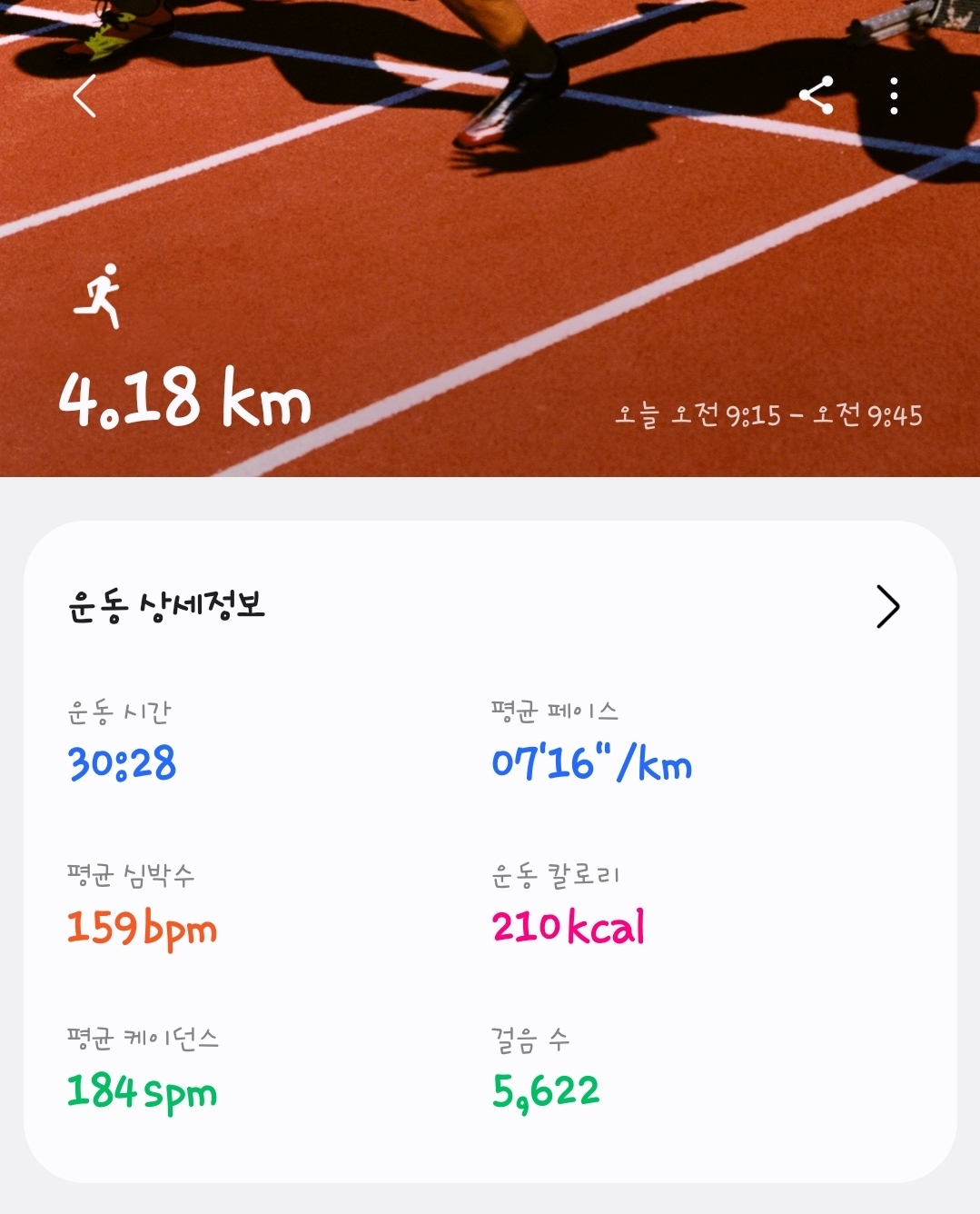Open the three-dot overflow menu

pos(894,95)
